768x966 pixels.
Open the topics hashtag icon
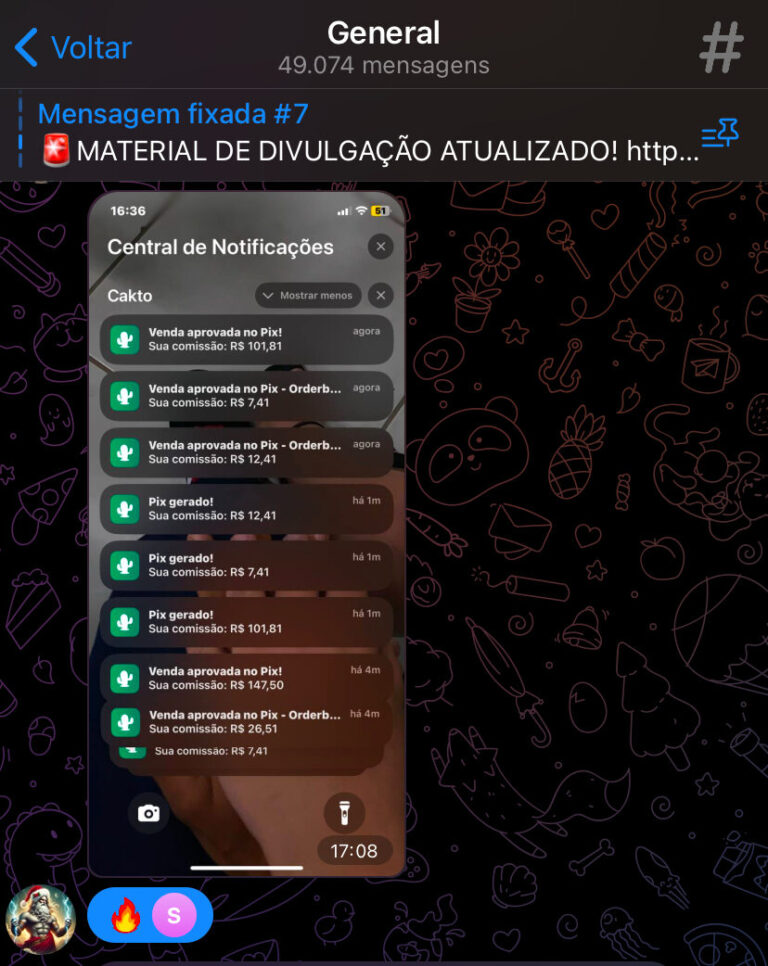coord(721,47)
